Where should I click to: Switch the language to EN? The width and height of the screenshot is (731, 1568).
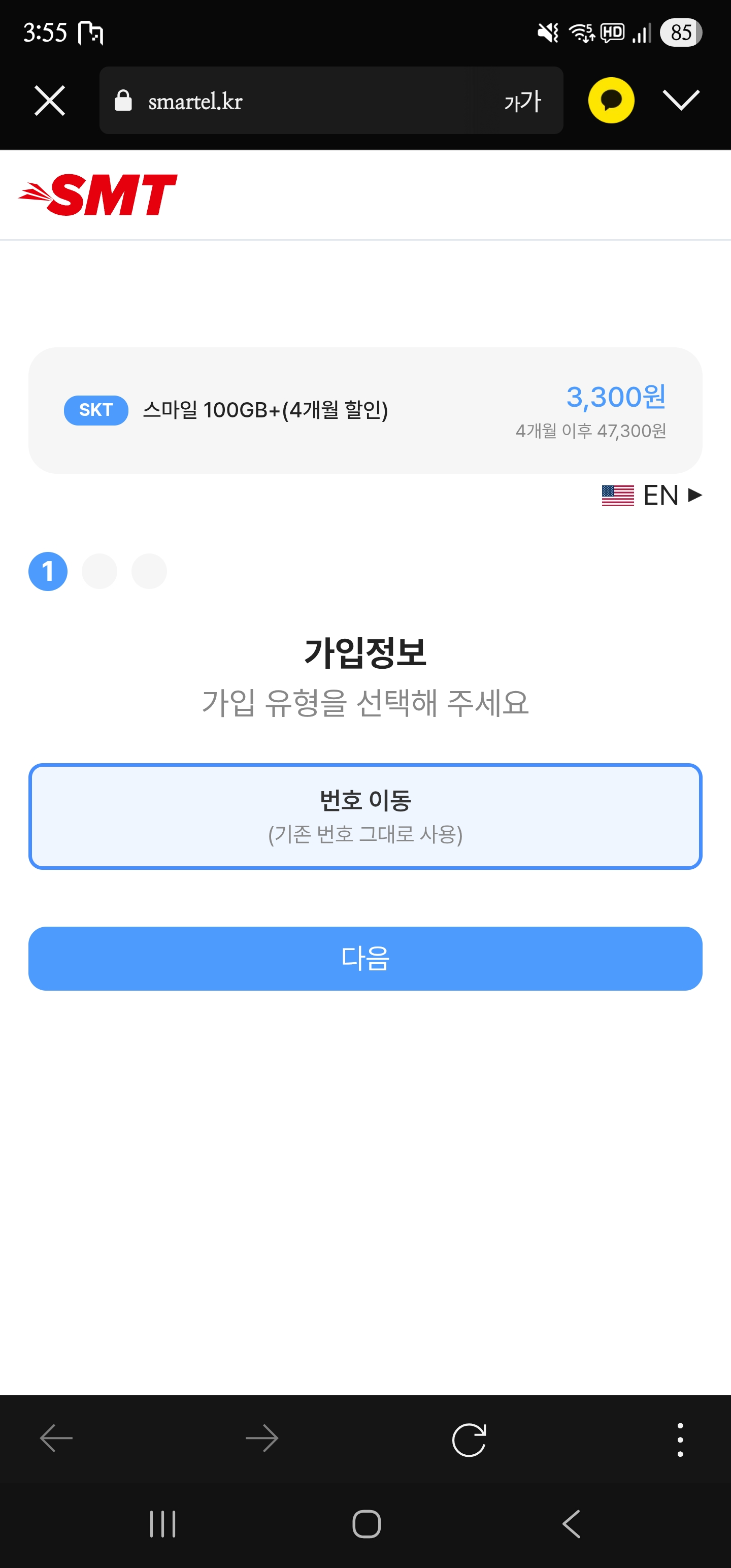point(651,495)
